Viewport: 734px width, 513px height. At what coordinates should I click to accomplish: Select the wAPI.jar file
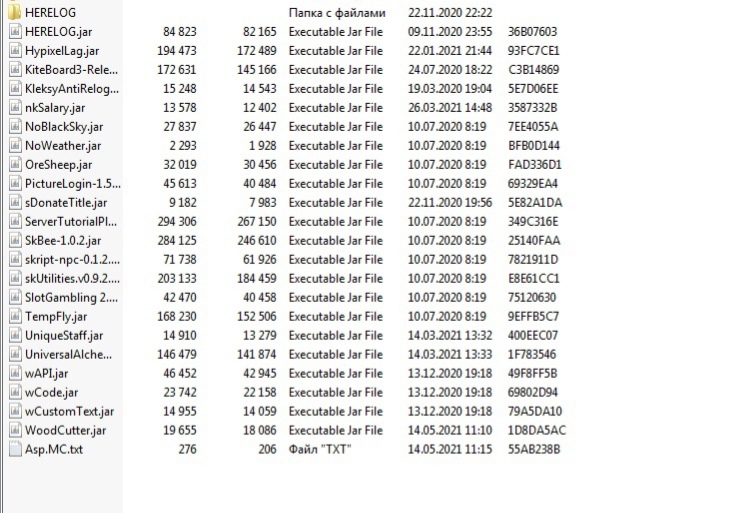(47, 373)
